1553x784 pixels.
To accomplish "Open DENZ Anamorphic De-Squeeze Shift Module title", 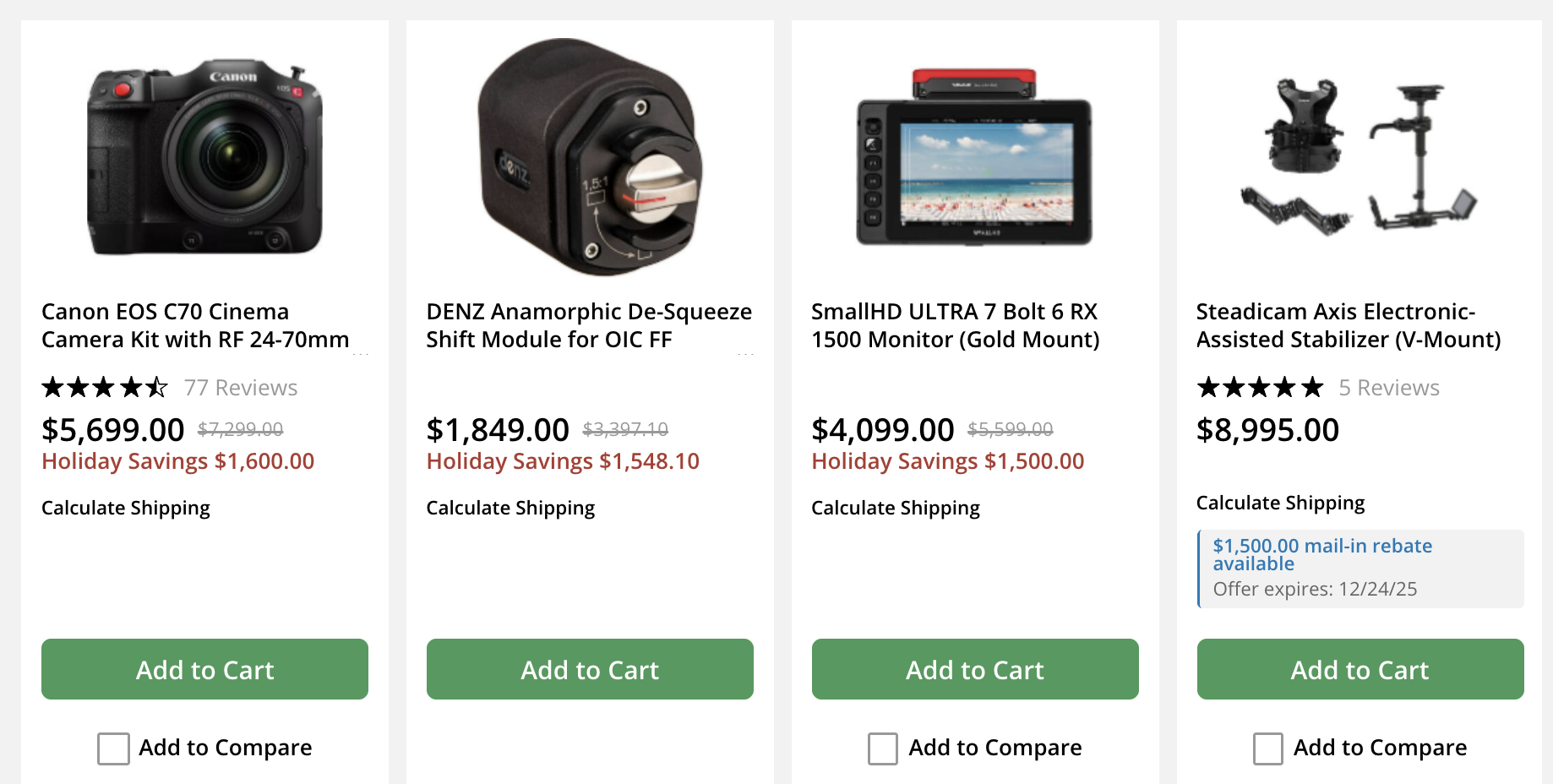I will pos(589,325).
